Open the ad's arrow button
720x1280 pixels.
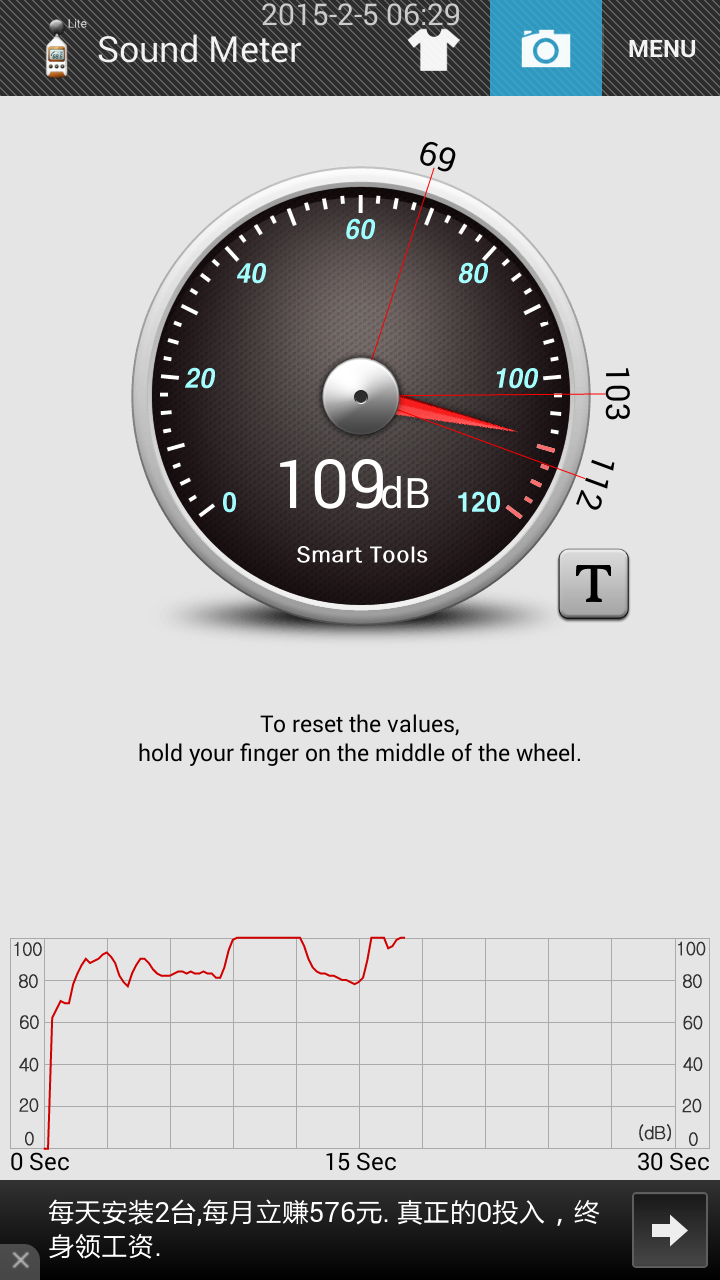(669, 1230)
